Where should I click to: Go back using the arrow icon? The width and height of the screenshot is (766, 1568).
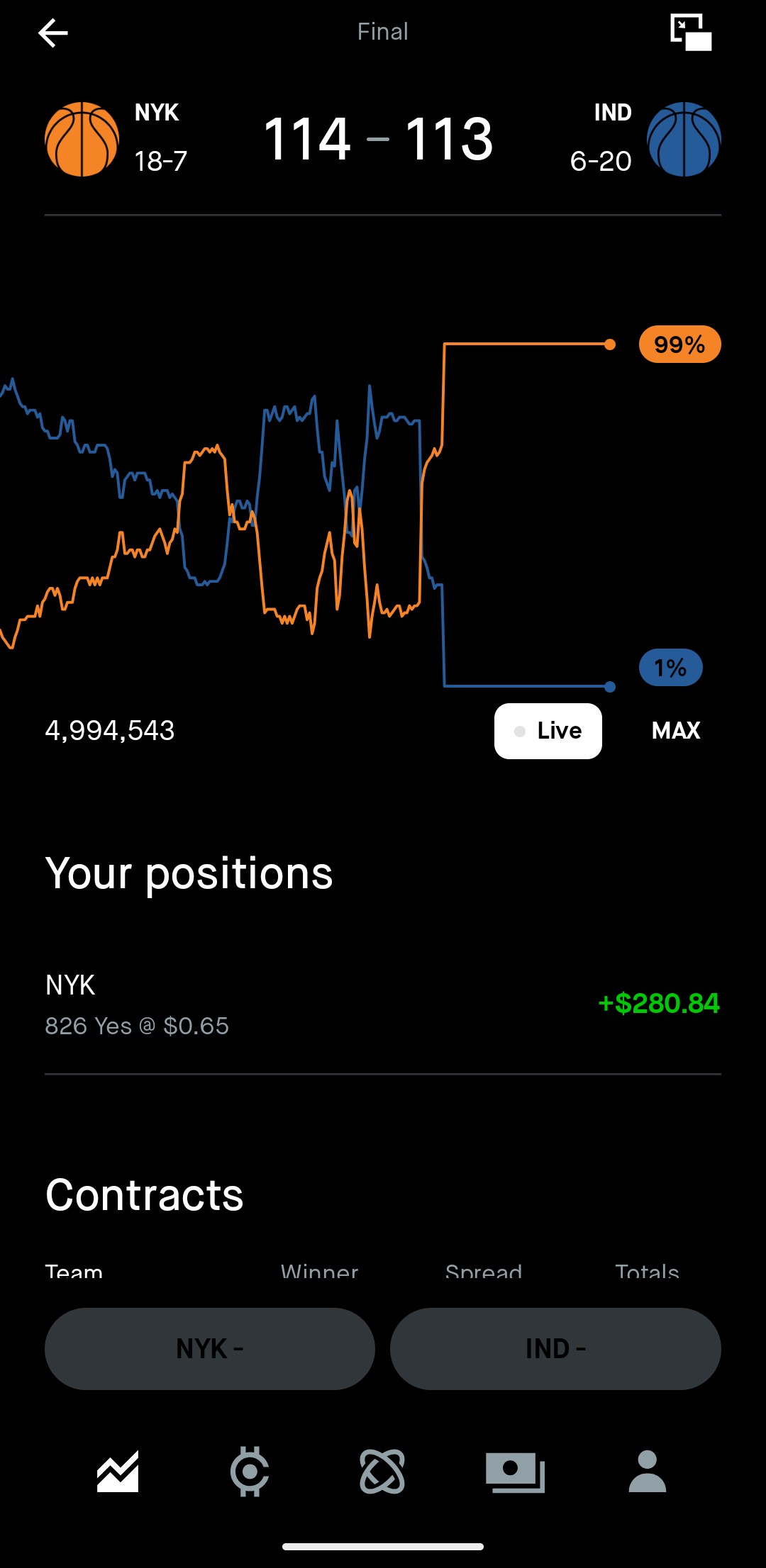[x=53, y=33]
